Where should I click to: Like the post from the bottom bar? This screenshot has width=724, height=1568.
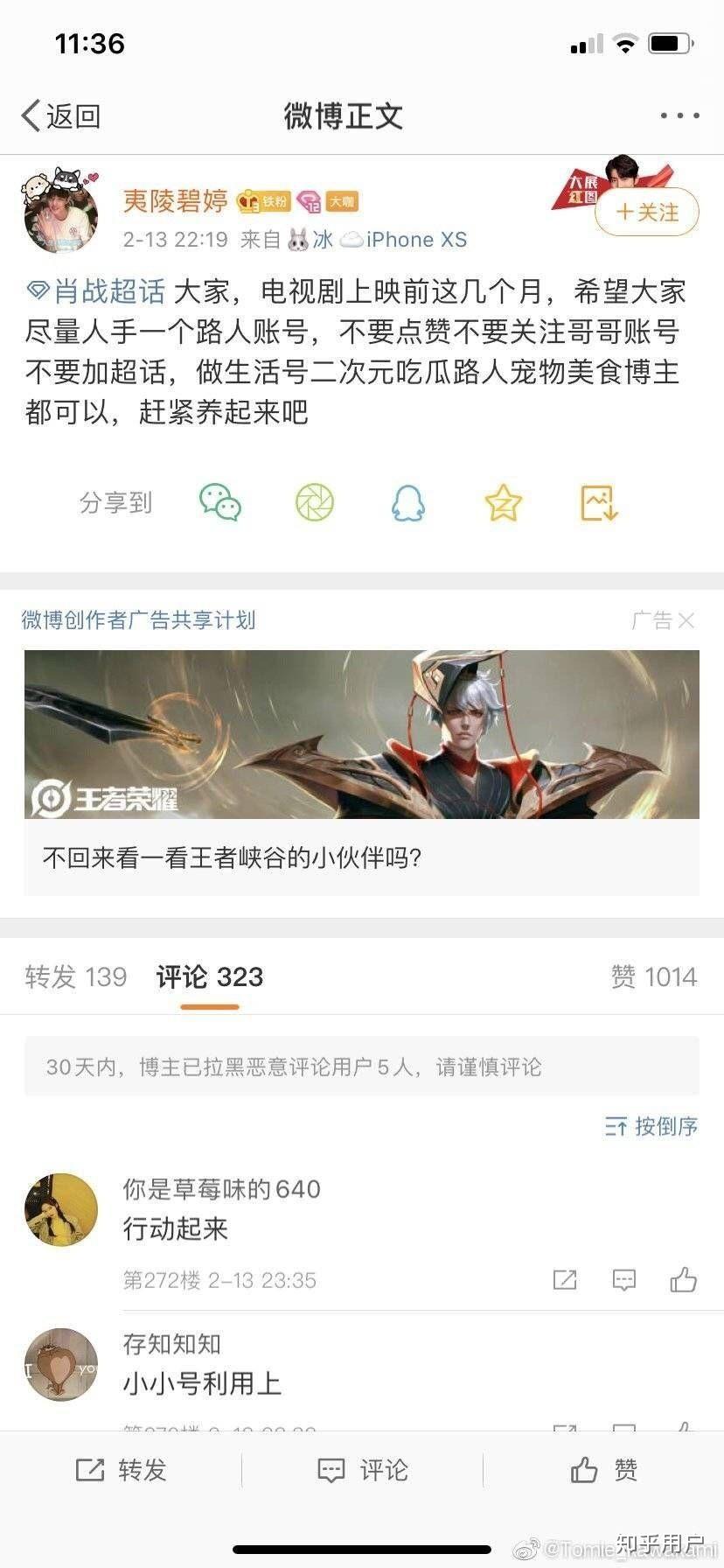coord(603,1470)
